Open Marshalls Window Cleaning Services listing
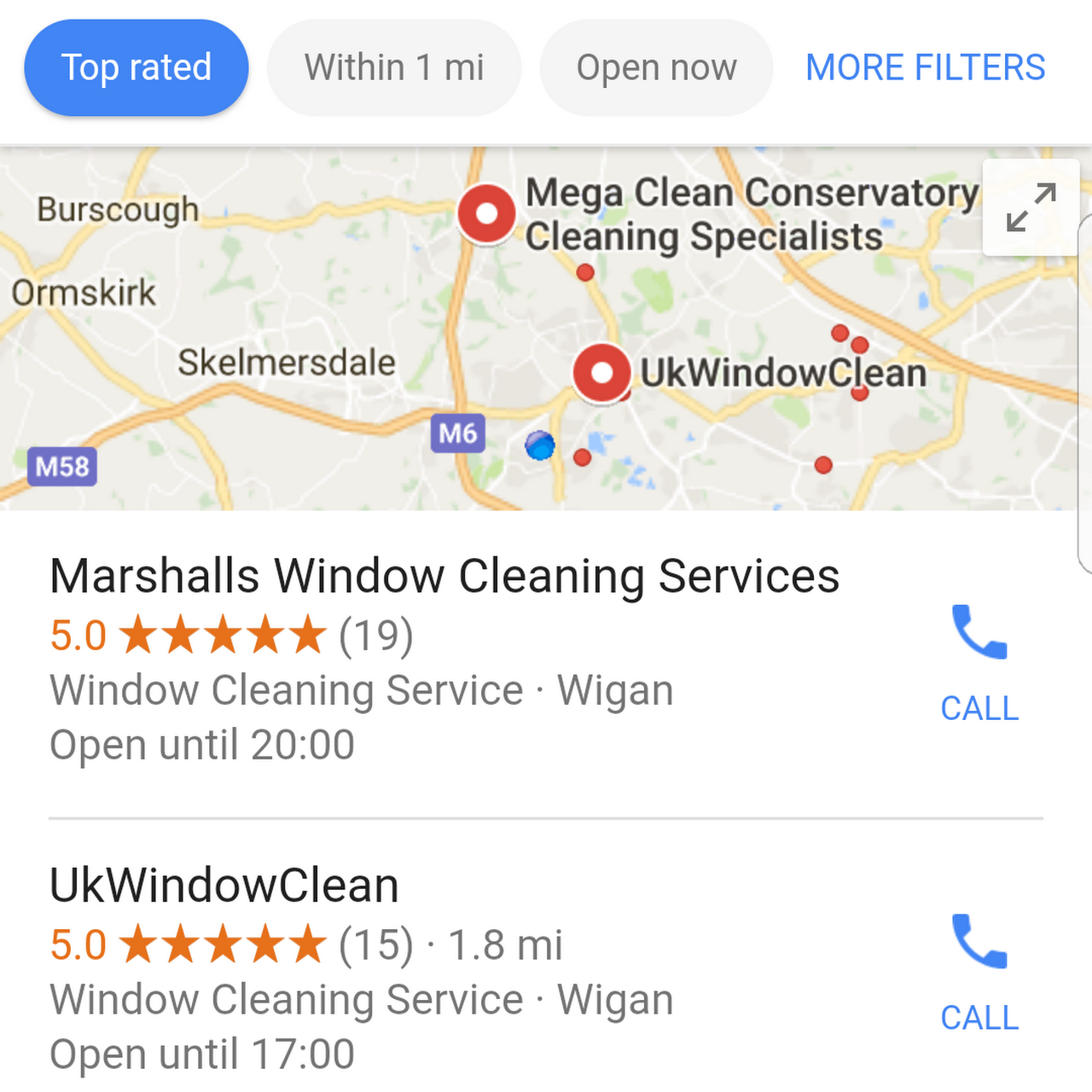This screenshot has width=1092, height=1092. click(x=444, y=576)
